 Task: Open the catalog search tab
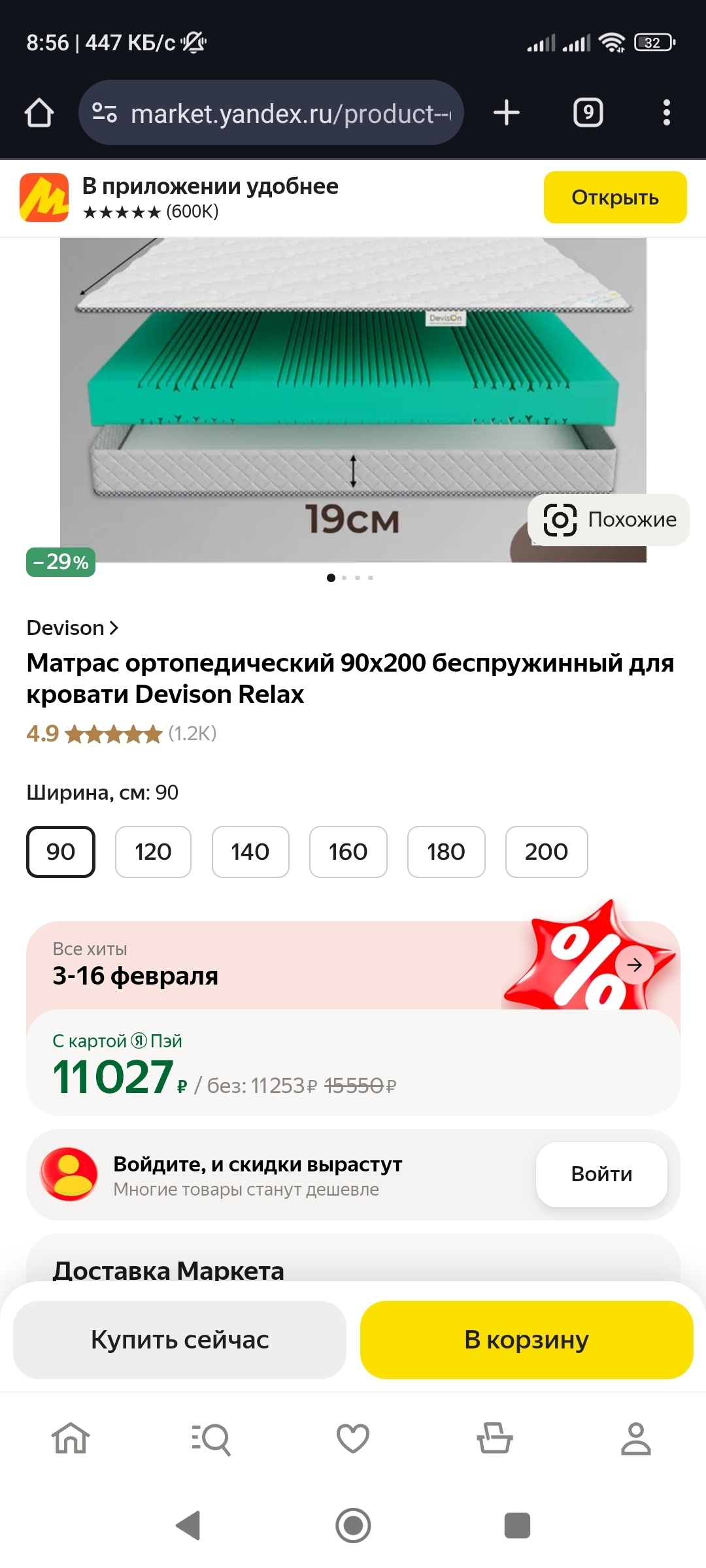pyautogui.click(x=211, y=1439)
